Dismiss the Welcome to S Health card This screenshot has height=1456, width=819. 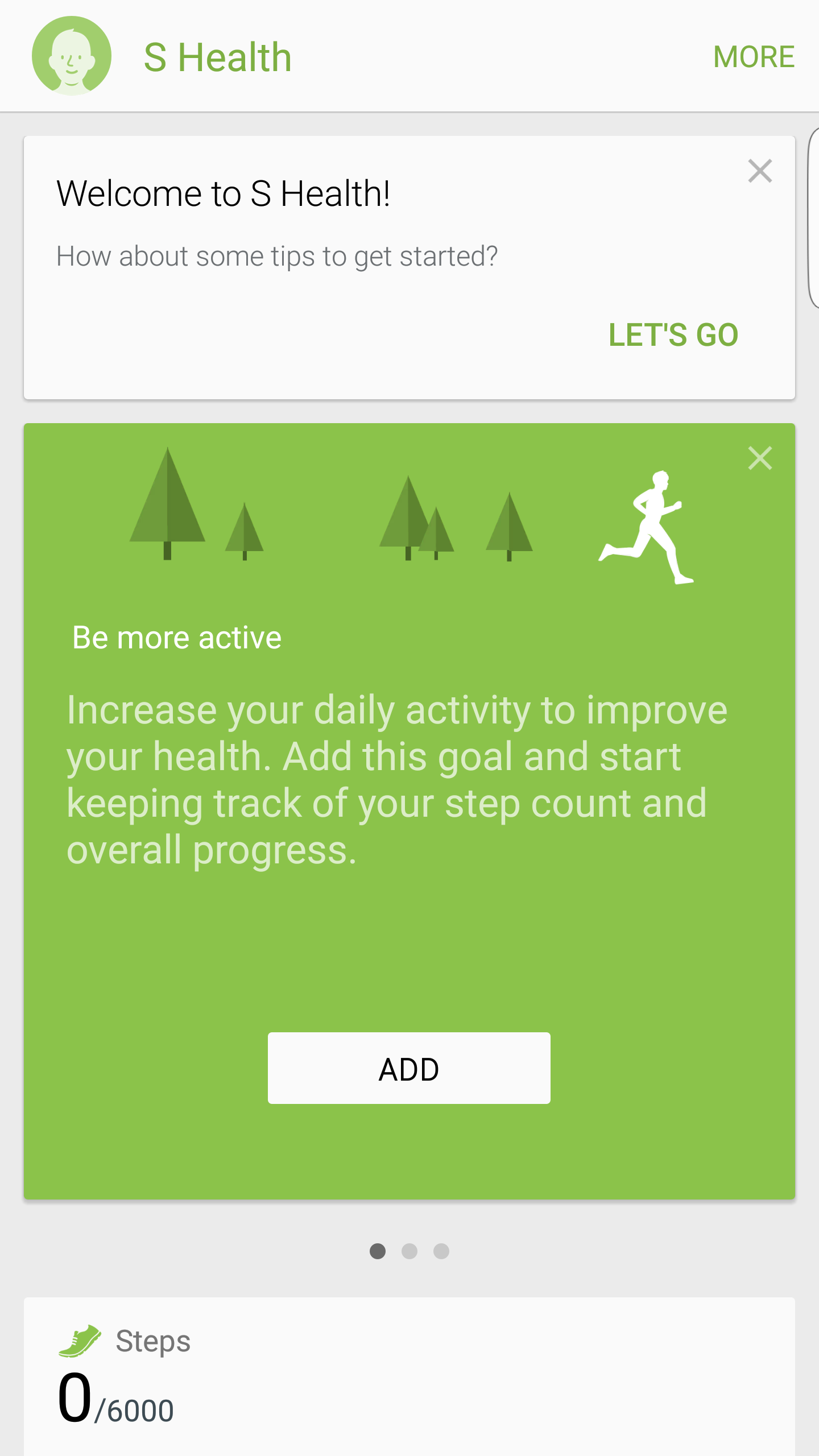coord(760,171)
